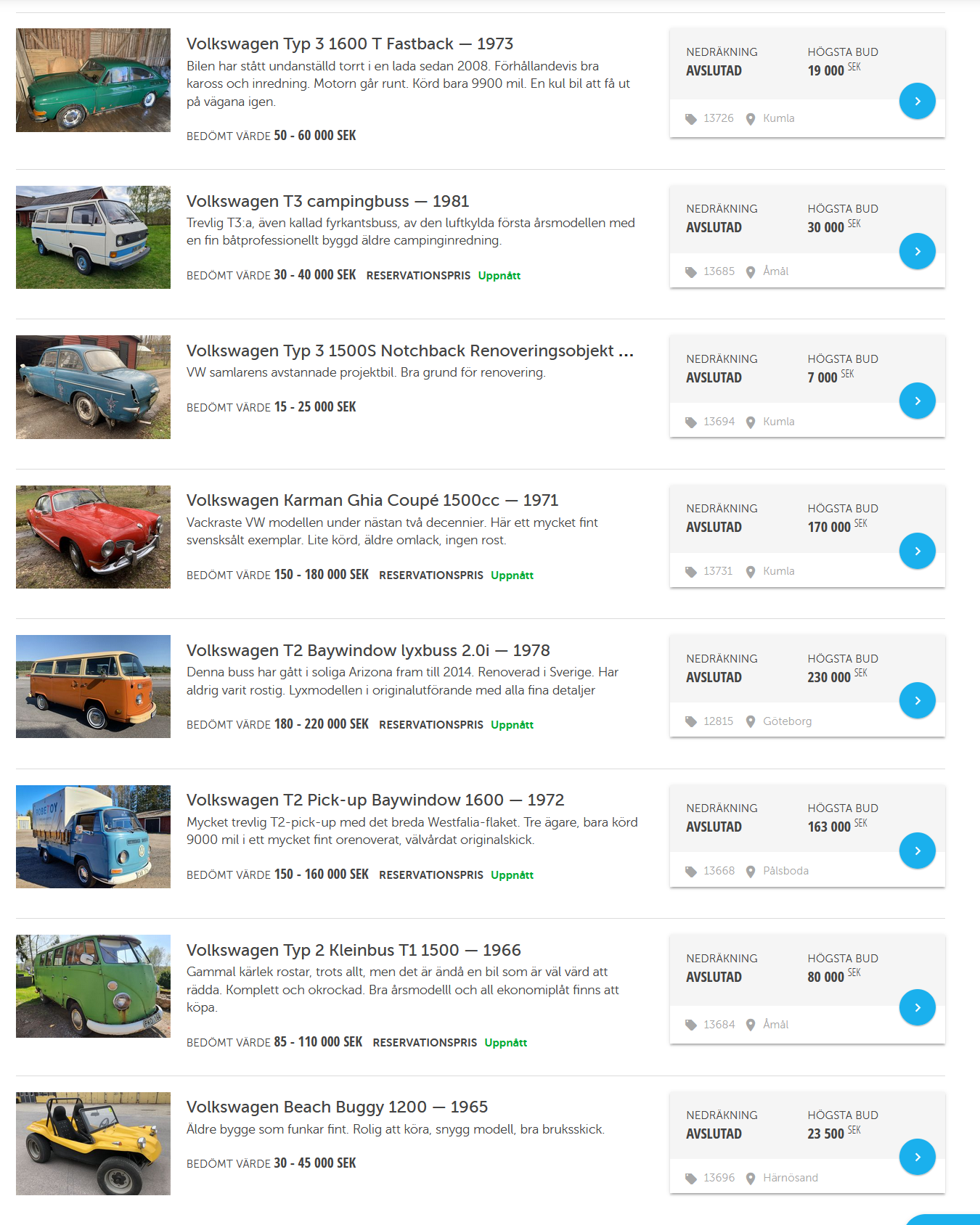This screenshot has width=980, height=1225.
Task: Open the arrow button for Typ 3 1600 T Fastback
Action: tap(917, 102)
